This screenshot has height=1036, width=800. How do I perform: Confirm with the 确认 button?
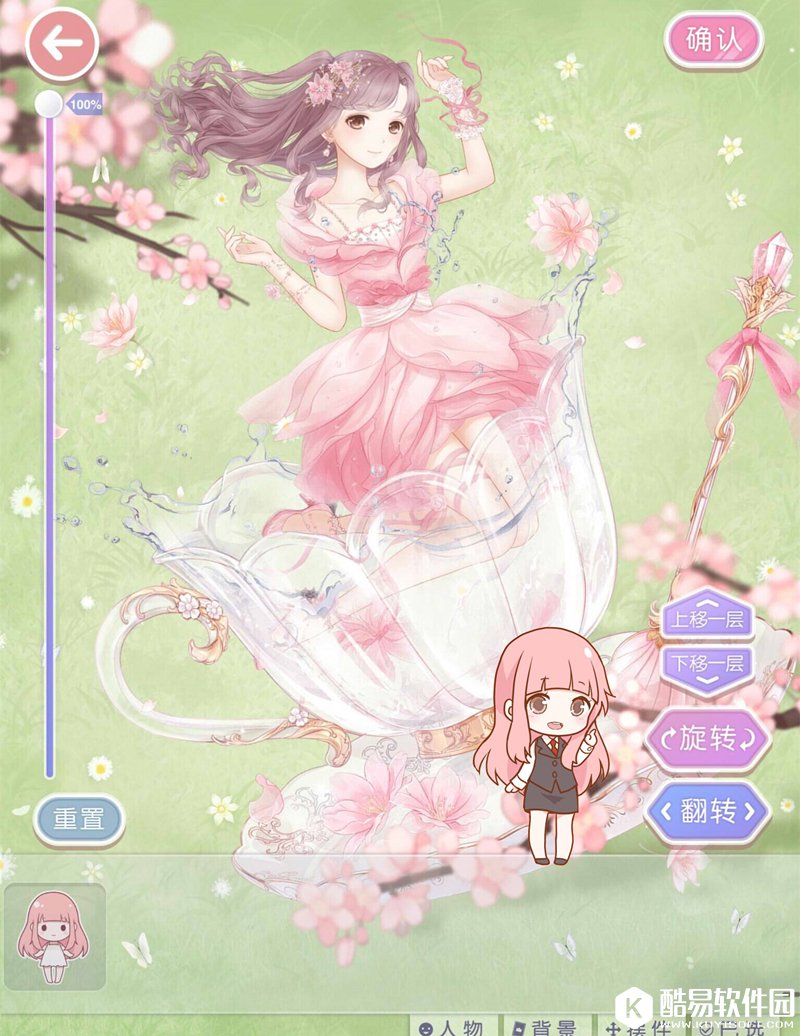[x=713, y=41]
